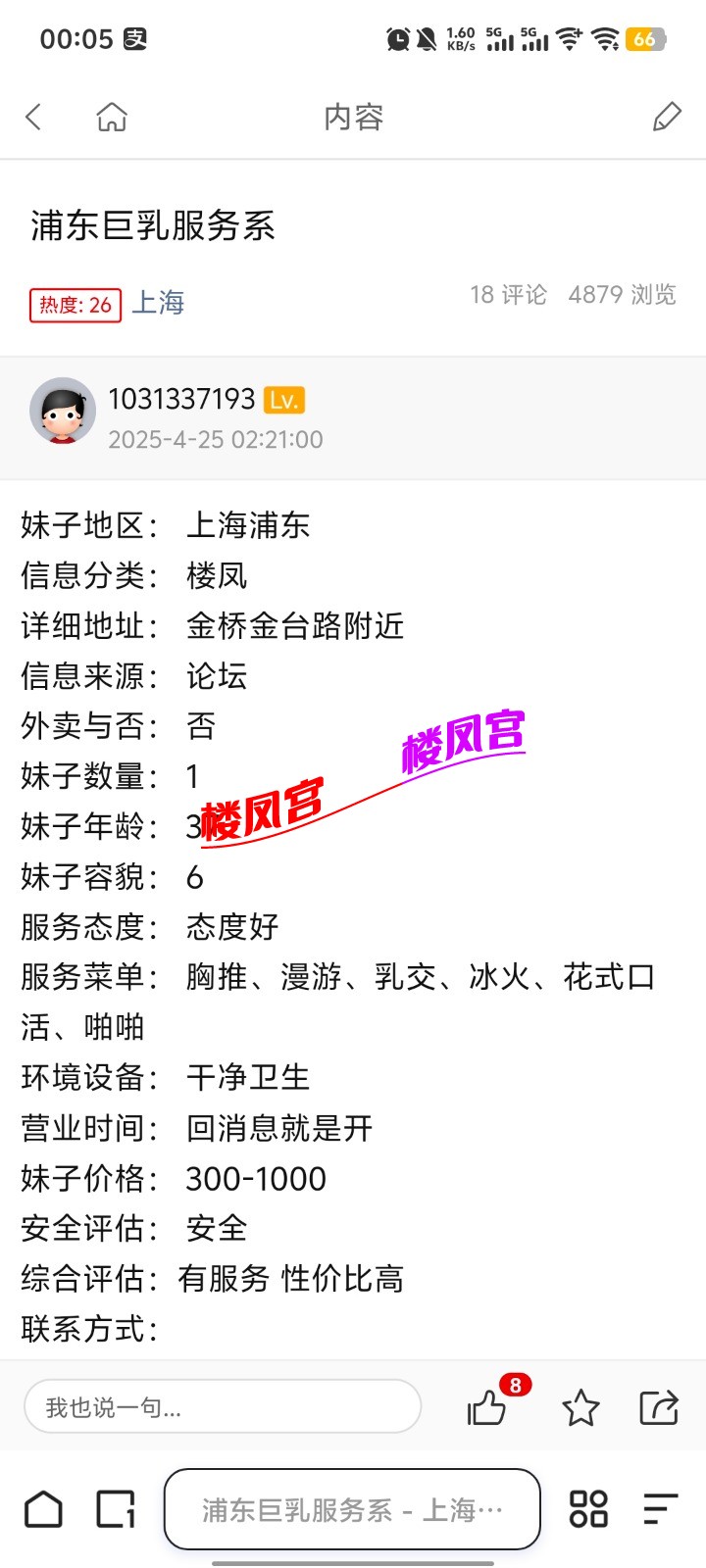Viewport: 706px width, 1568px height.
Task: Select the 热度:26 heat badge
Action: (x=76, y=305)
